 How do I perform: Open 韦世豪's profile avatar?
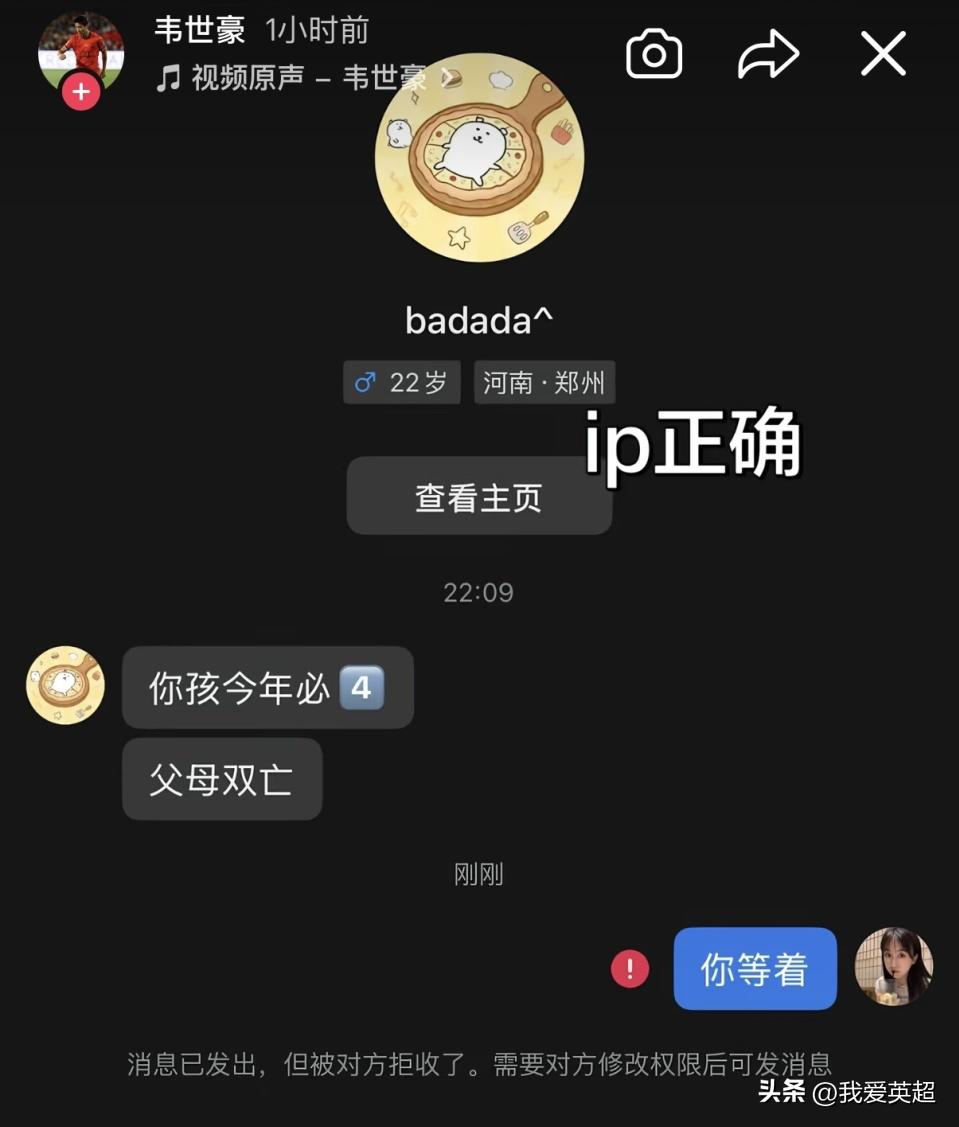[x=81, y=50]
